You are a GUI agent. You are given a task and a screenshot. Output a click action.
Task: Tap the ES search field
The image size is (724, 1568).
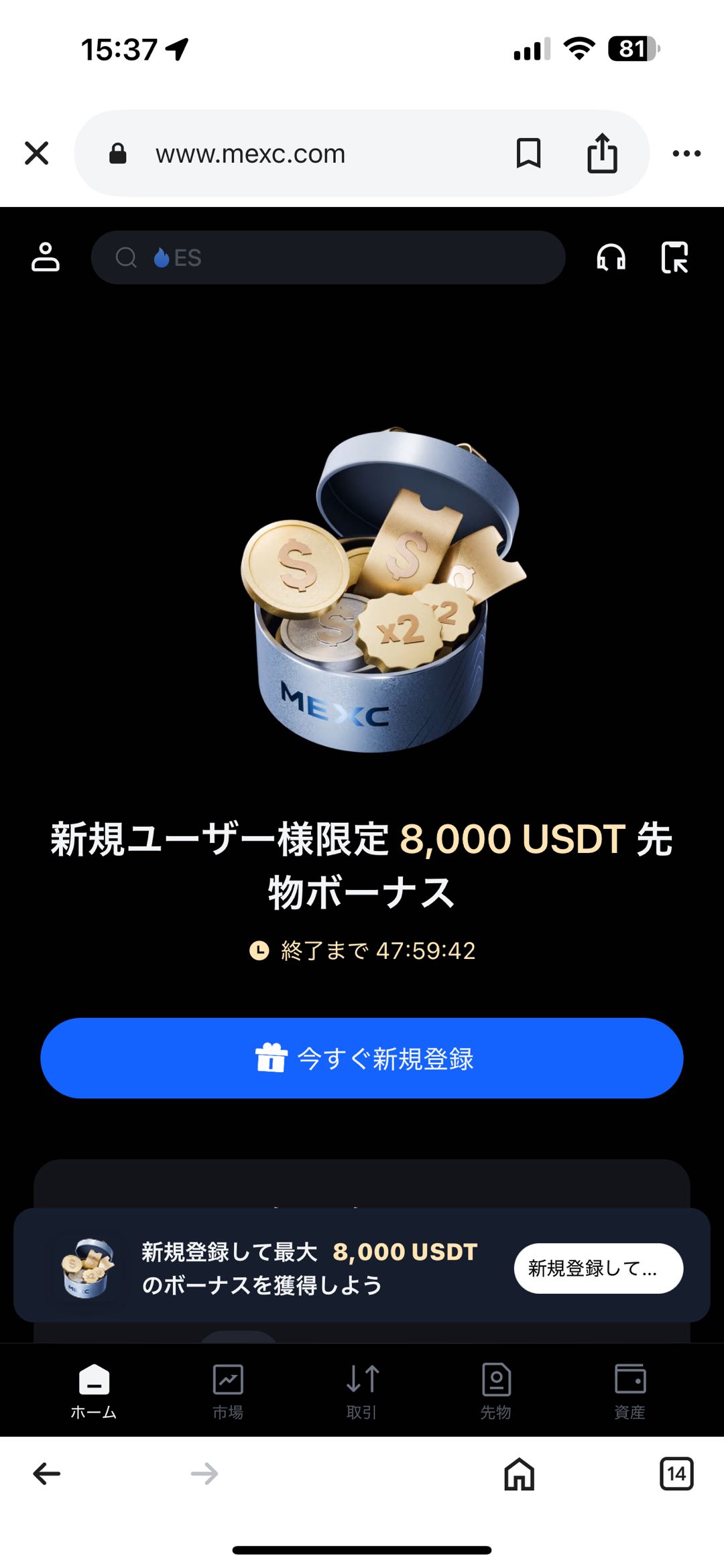[x=328, y=257]
